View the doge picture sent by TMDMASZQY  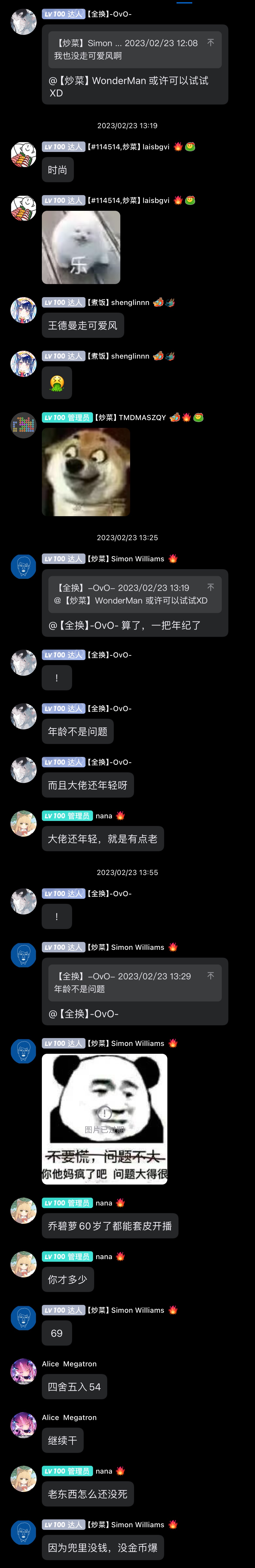pyautogui.click(x=86, y=472)
